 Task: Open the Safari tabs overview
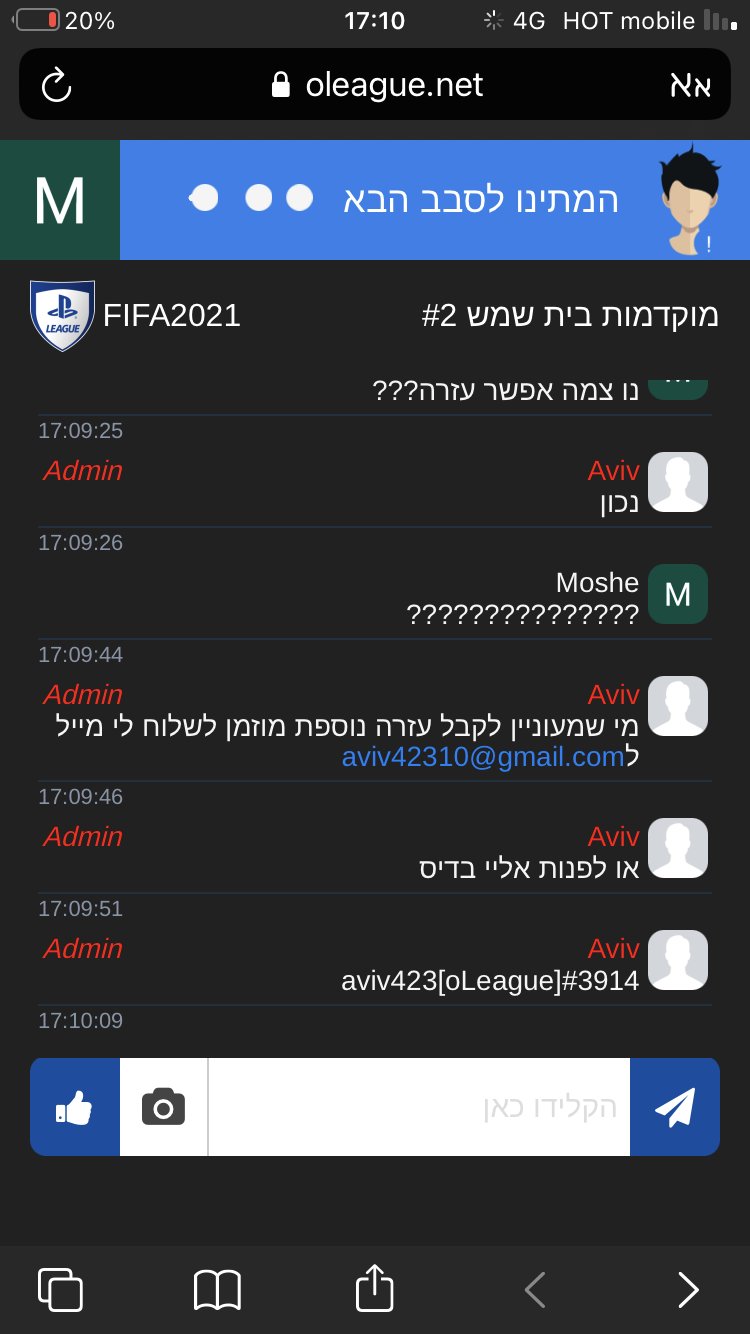pyautogui.click(x=60, y=1289)
